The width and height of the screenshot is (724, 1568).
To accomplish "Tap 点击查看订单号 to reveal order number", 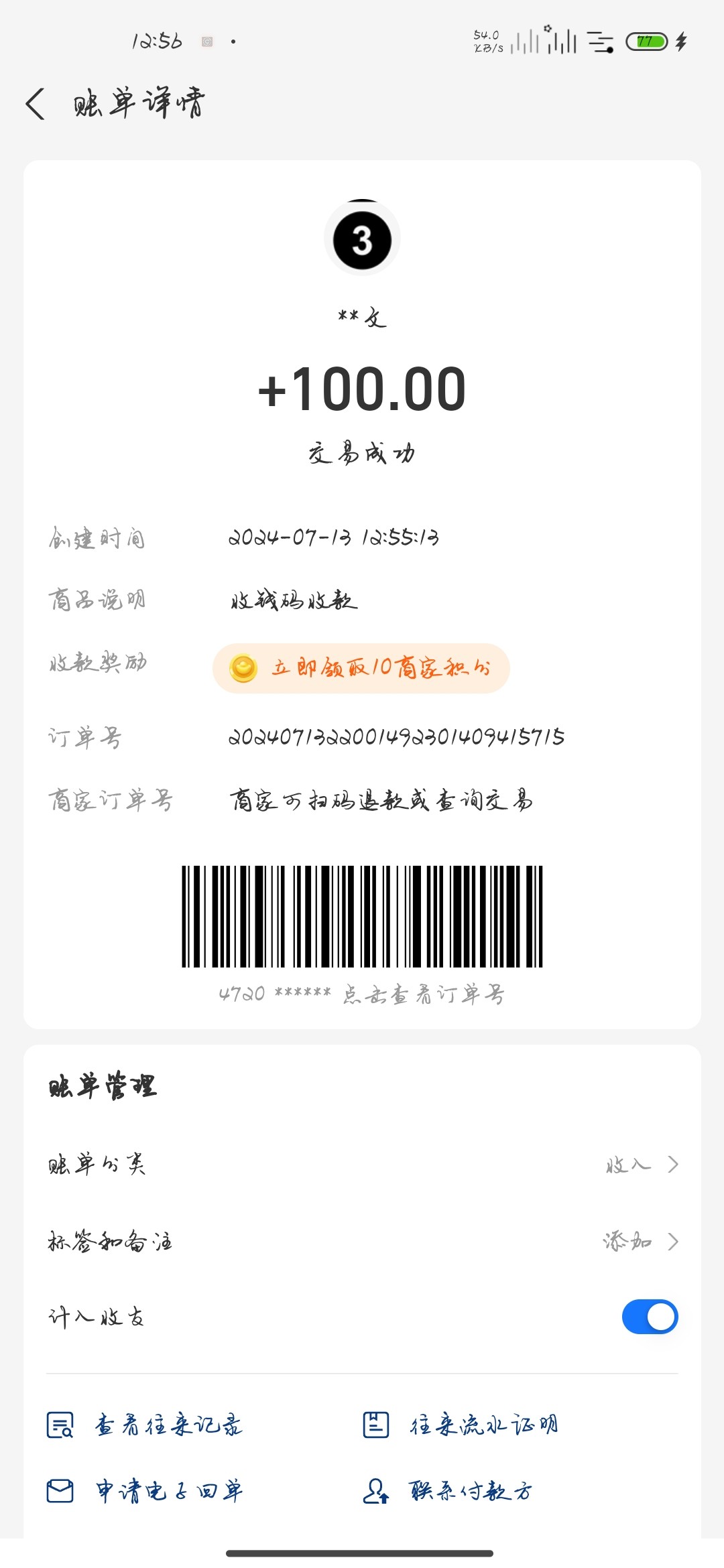I will [x=423, y=994].
